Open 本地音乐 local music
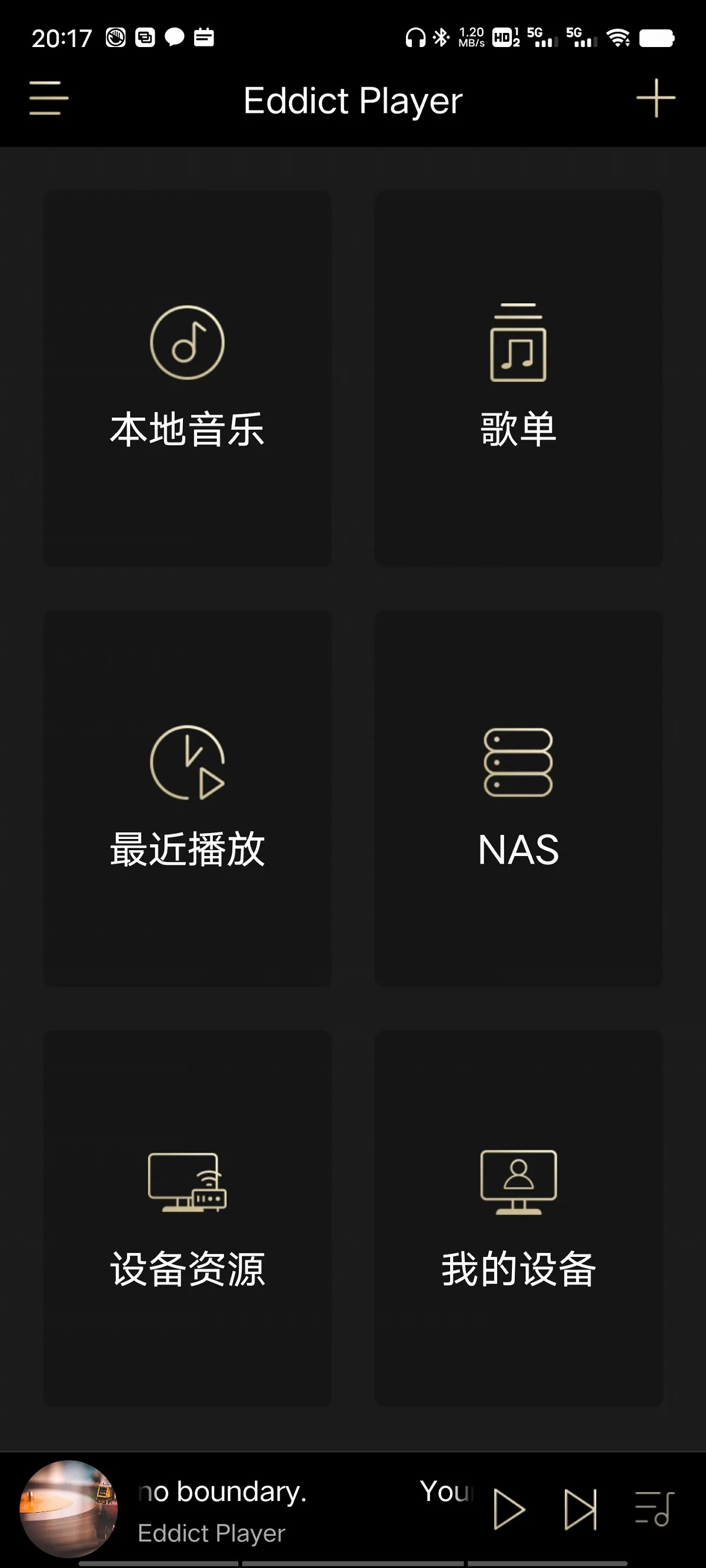Image resolution: width=706 pixels, height=1568 pixels. pyautogui.click(x=188, y=379)
